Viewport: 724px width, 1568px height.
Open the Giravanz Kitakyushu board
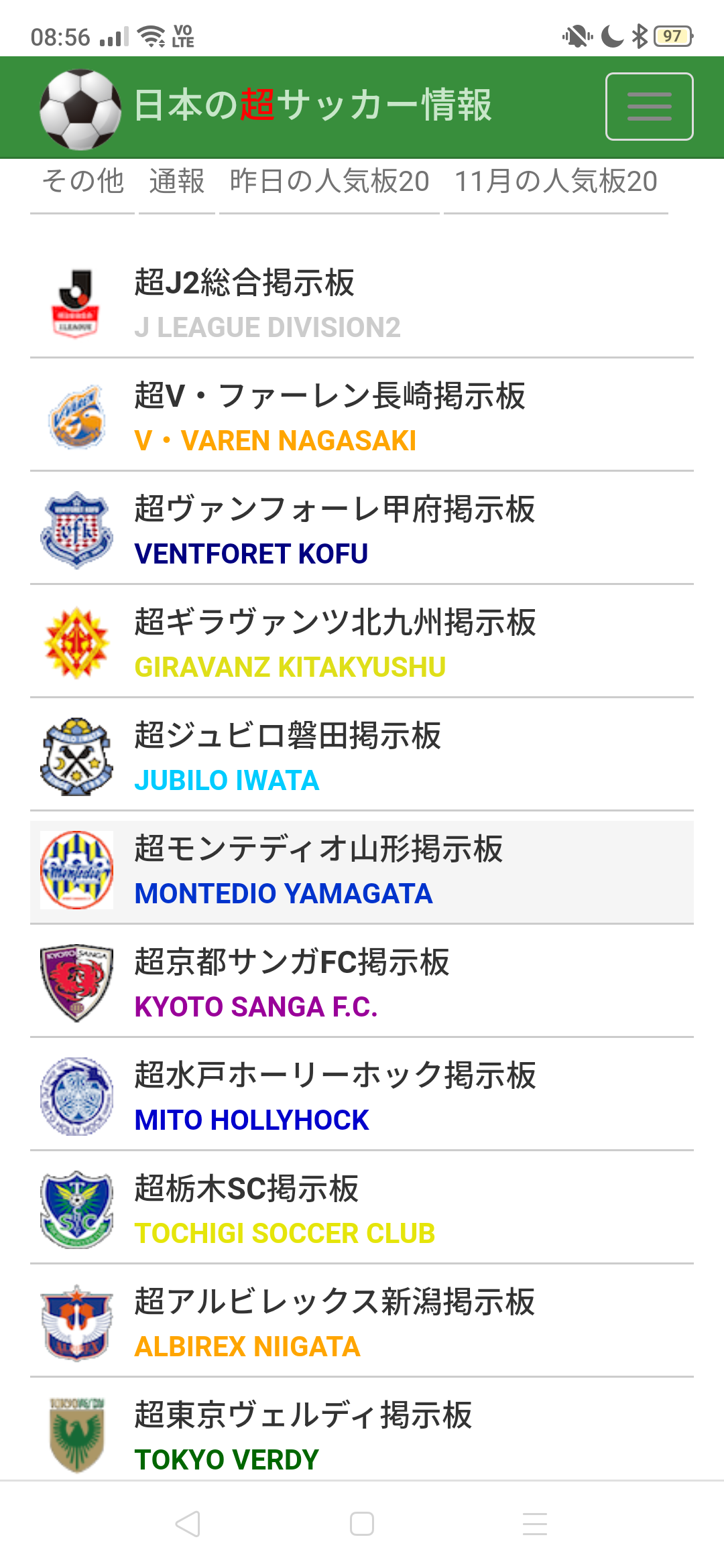pyautogui.click(x=362, y=643)
